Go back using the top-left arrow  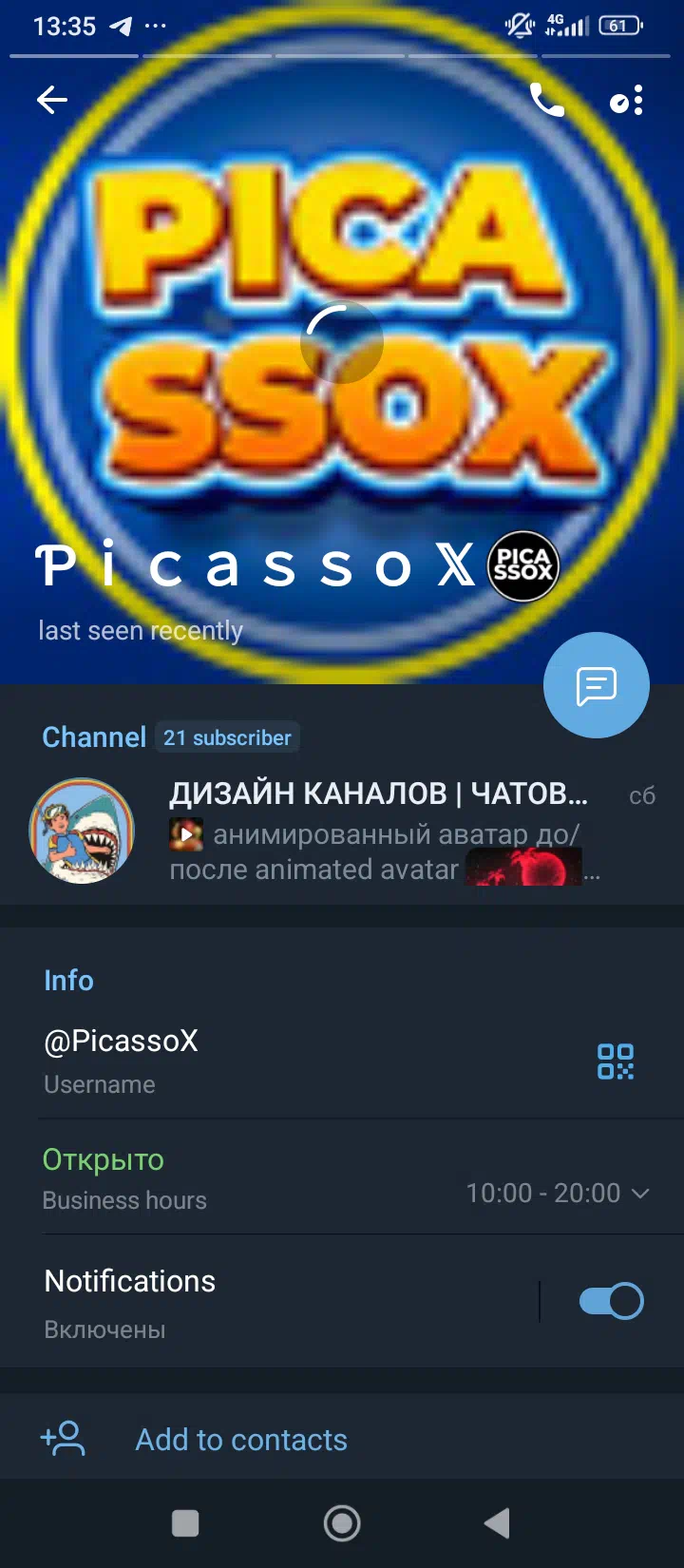[52, 100]
